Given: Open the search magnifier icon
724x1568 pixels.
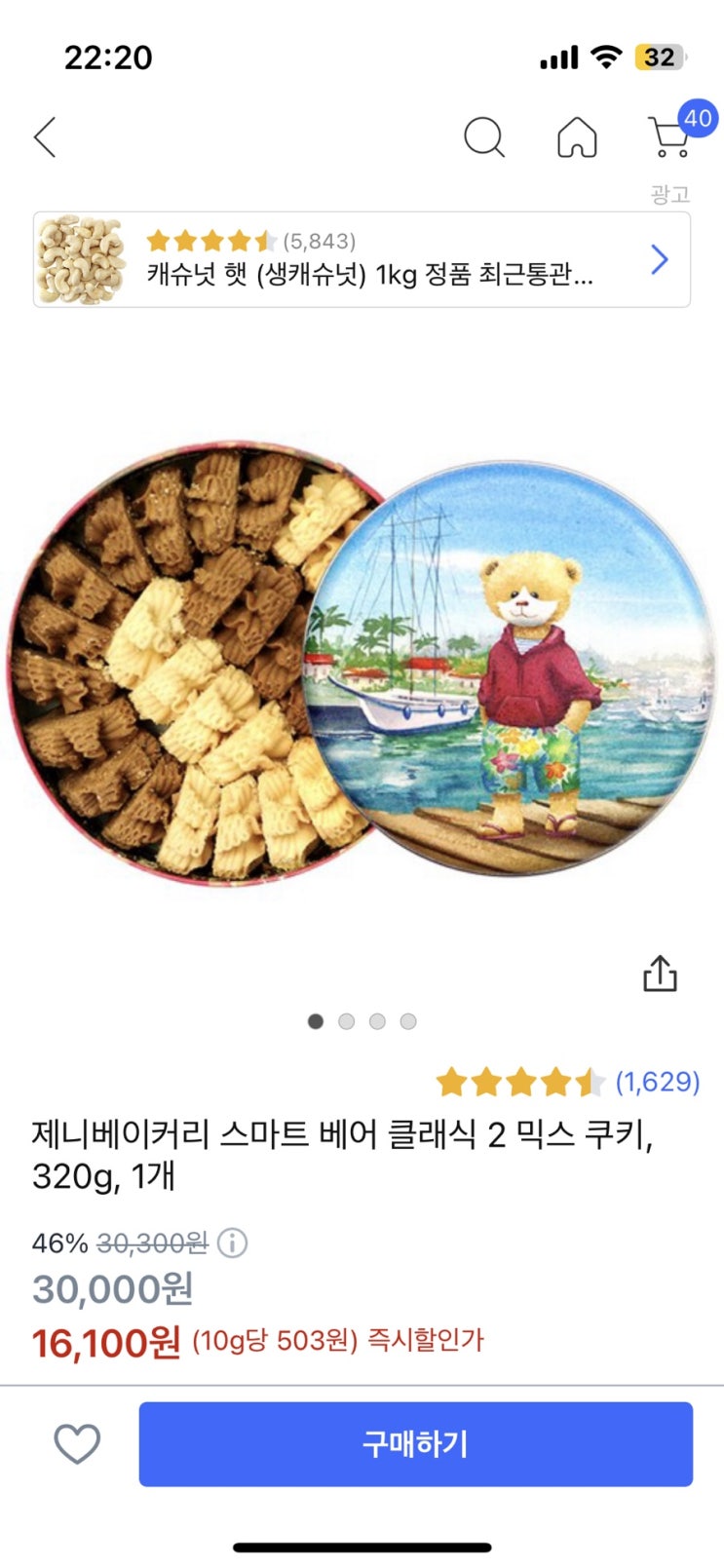Looking at the screenshot, I should pos(483,137).
